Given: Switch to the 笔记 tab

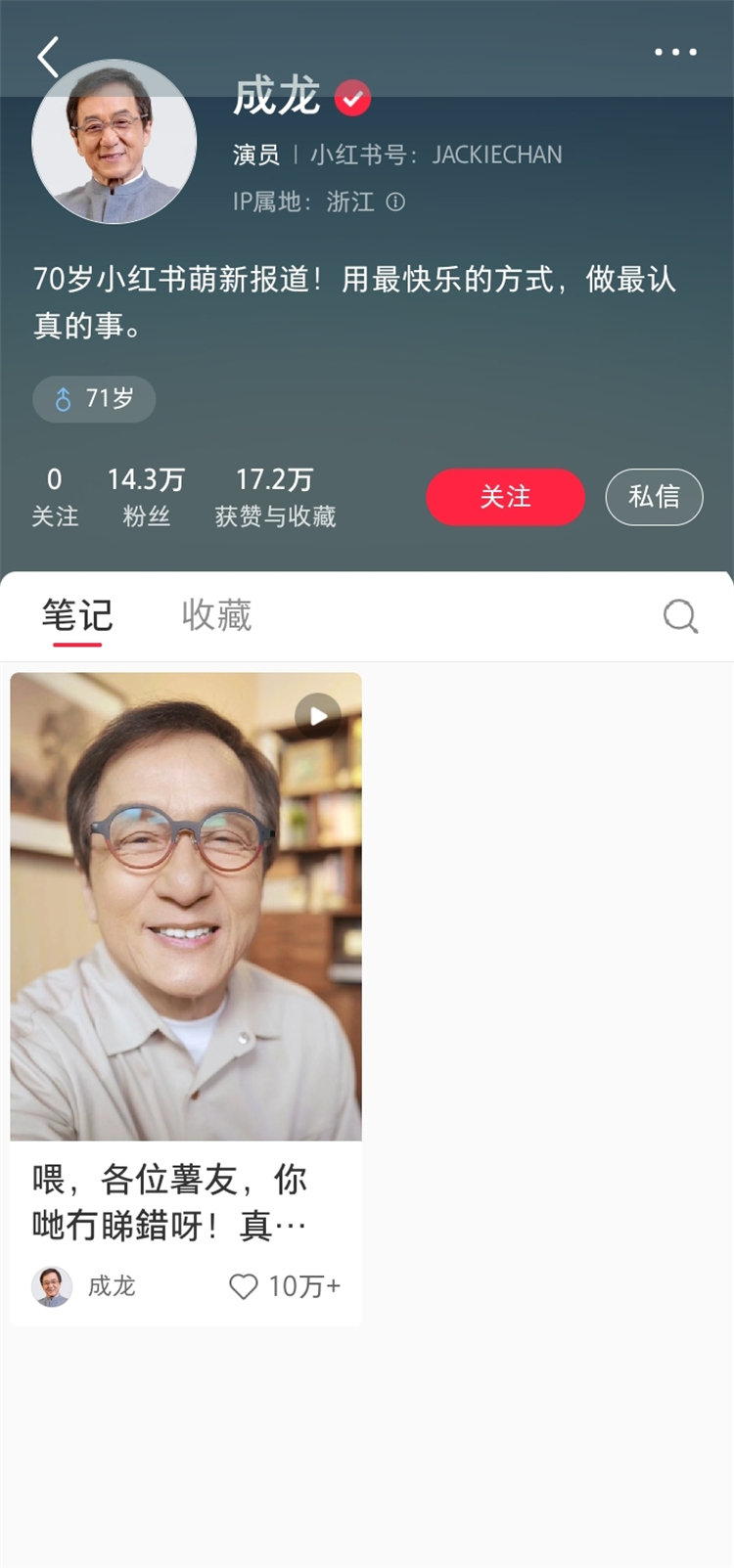Looking at the screenshot, I should 77,616.
